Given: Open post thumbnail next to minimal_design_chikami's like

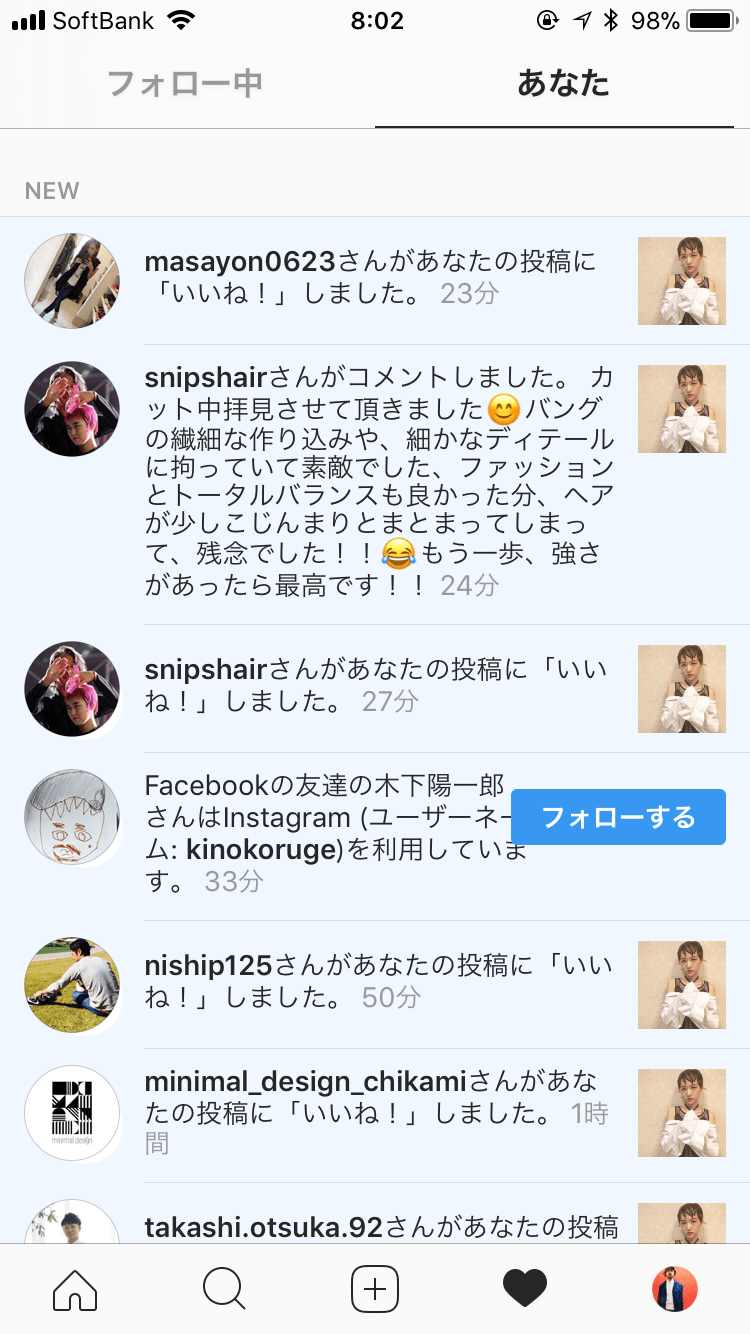Looking at the screenshot, I should point(682,1113).
